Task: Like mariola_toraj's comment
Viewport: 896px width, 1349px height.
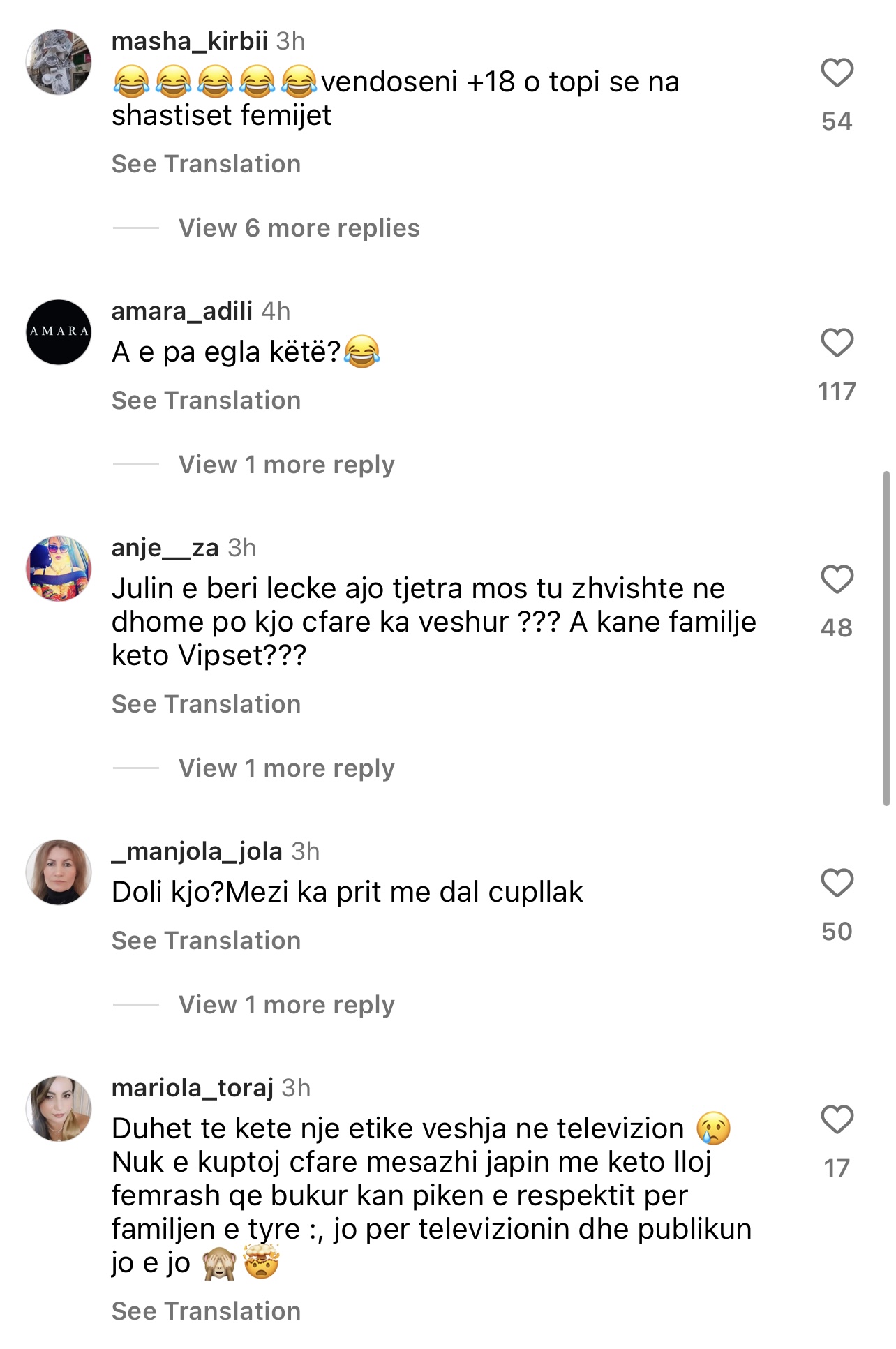Action: (837, 1119)
